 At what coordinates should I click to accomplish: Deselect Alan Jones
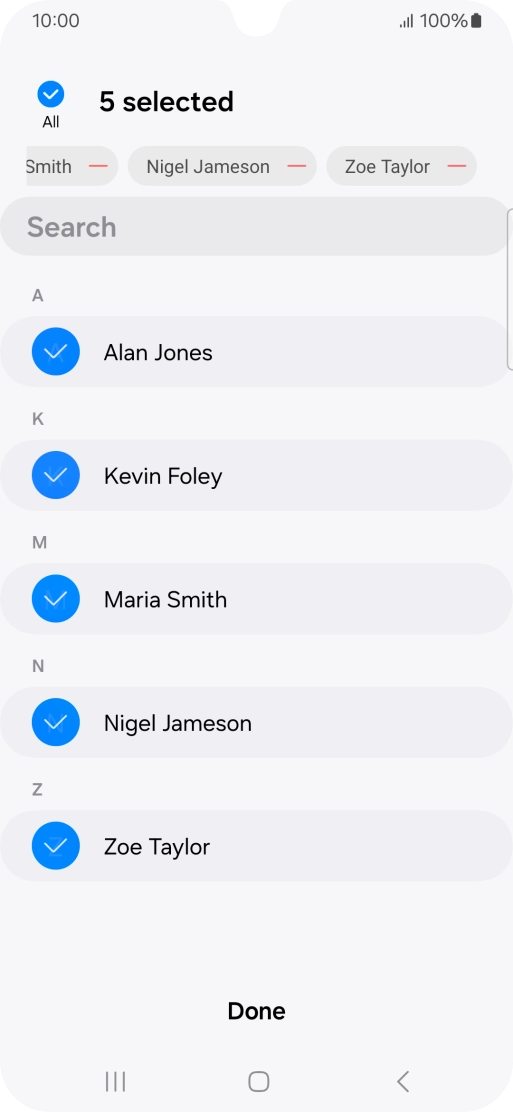[256, 352]
